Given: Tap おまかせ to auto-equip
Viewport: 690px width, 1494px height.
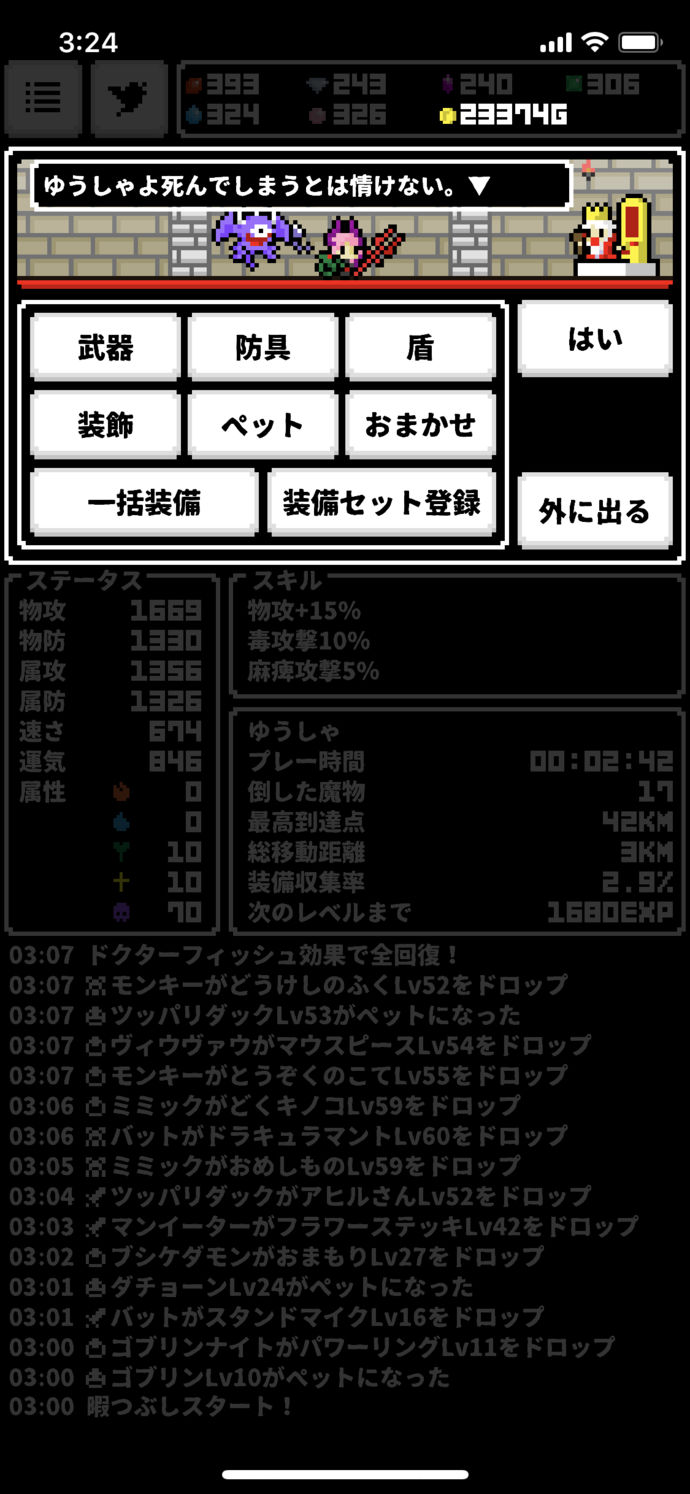Looking at the screenshot, I should (x=420, y=424).
